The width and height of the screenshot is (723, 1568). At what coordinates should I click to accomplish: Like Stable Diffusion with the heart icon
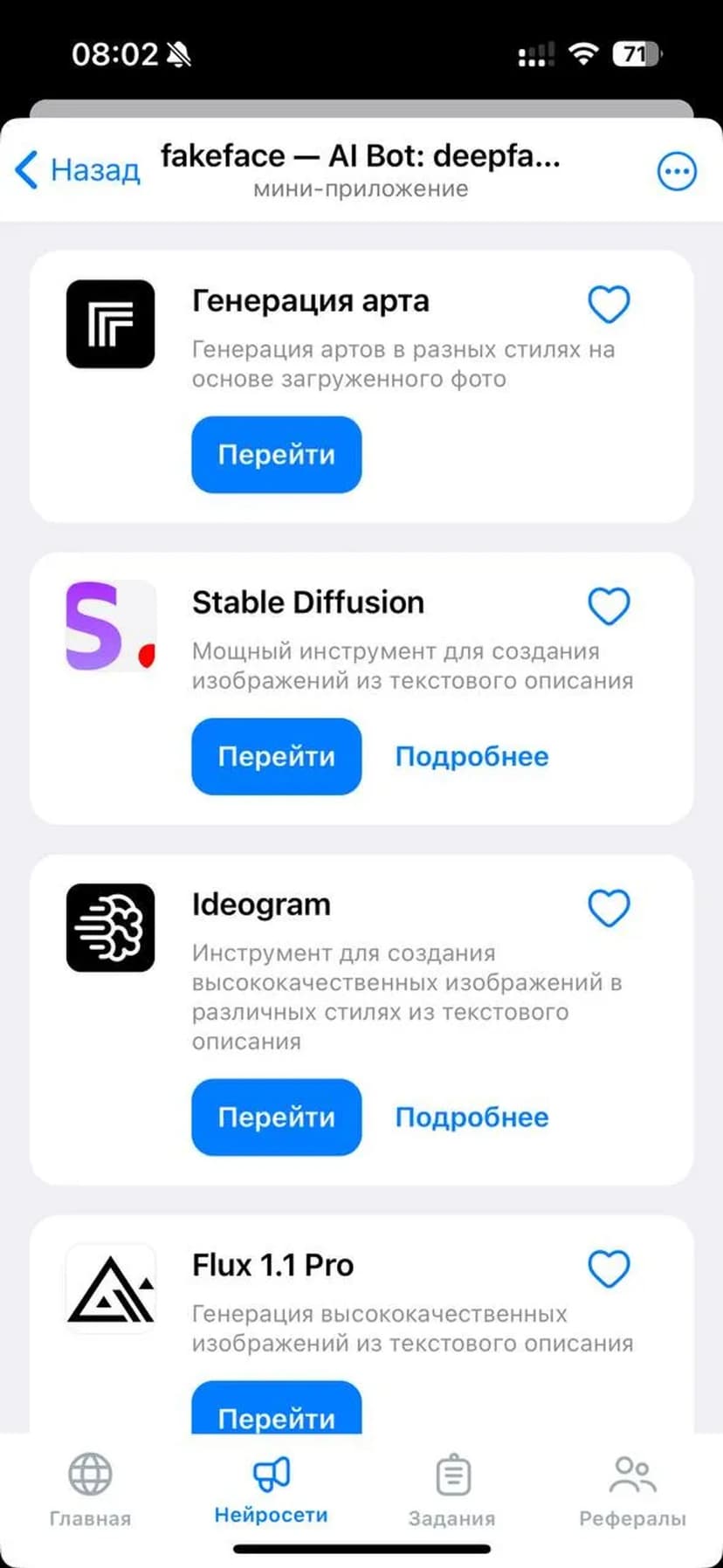(x=609, y=606)
